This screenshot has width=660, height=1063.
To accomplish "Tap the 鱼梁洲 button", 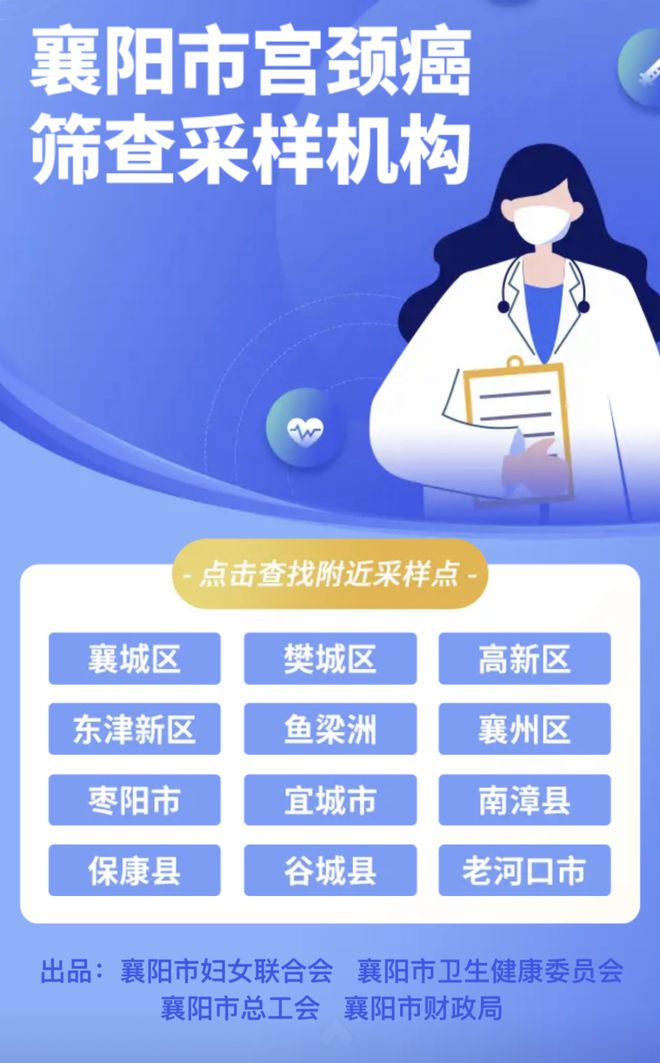I will pyautogui.click(x=330, y=729).
